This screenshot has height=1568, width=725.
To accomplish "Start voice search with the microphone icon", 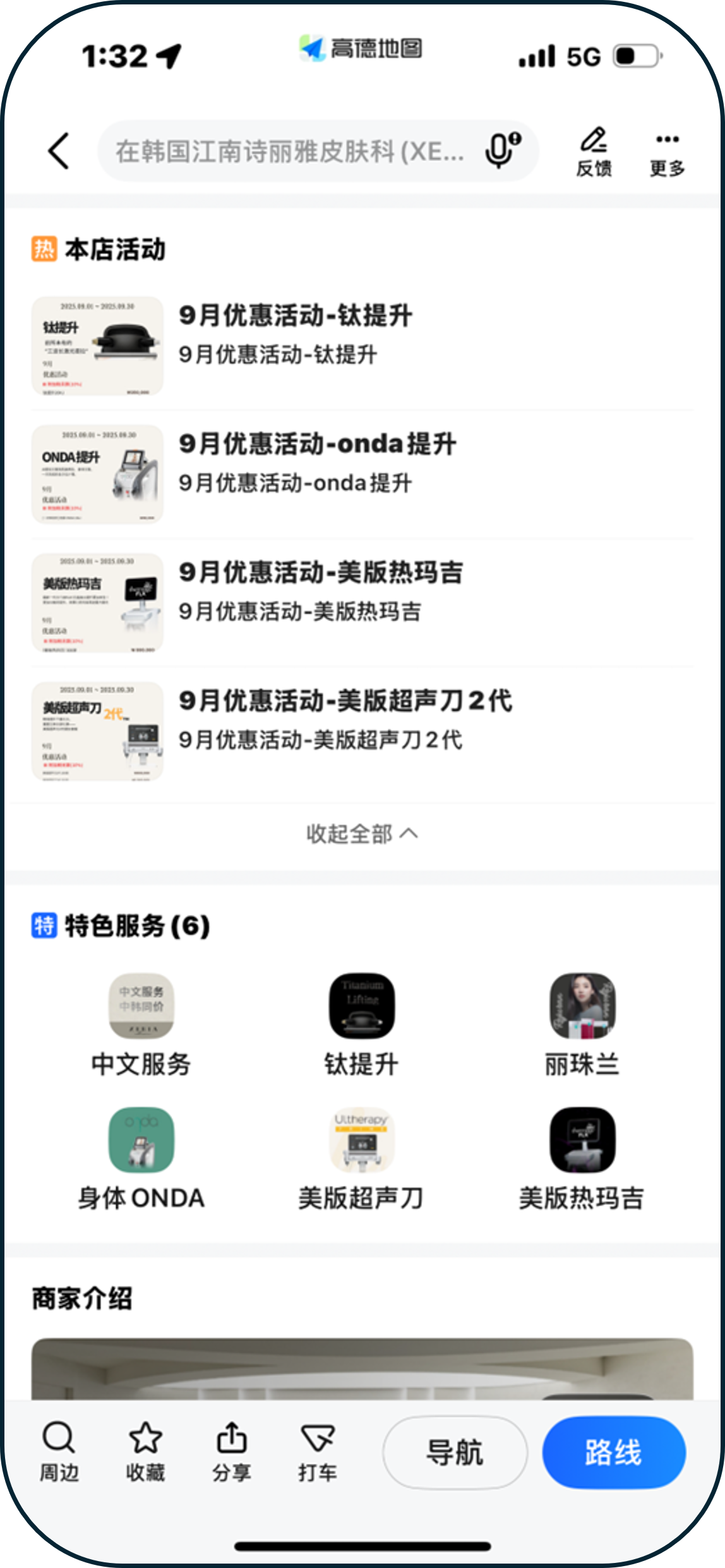I will click(x=501, y=150).
